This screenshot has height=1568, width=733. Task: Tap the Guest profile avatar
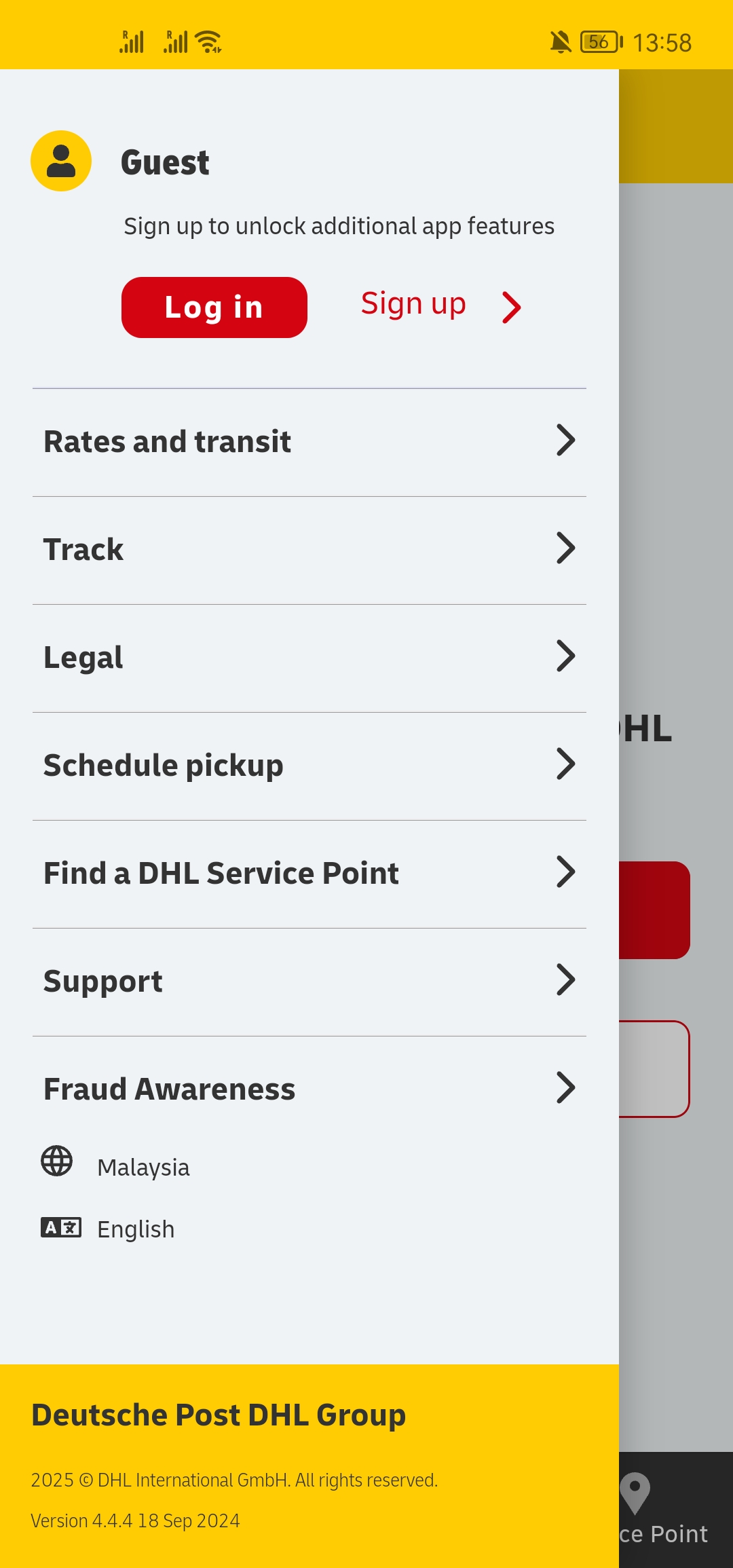click(61, 161)
